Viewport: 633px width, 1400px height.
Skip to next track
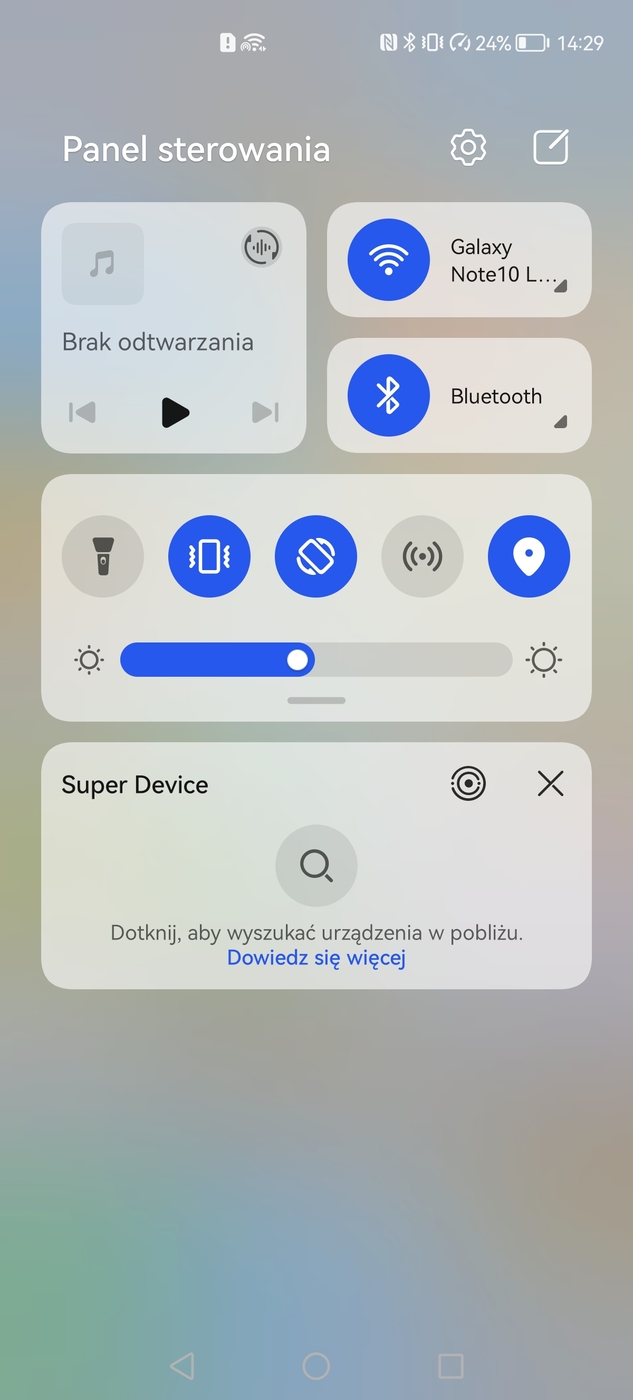click(x=265, y=412)
